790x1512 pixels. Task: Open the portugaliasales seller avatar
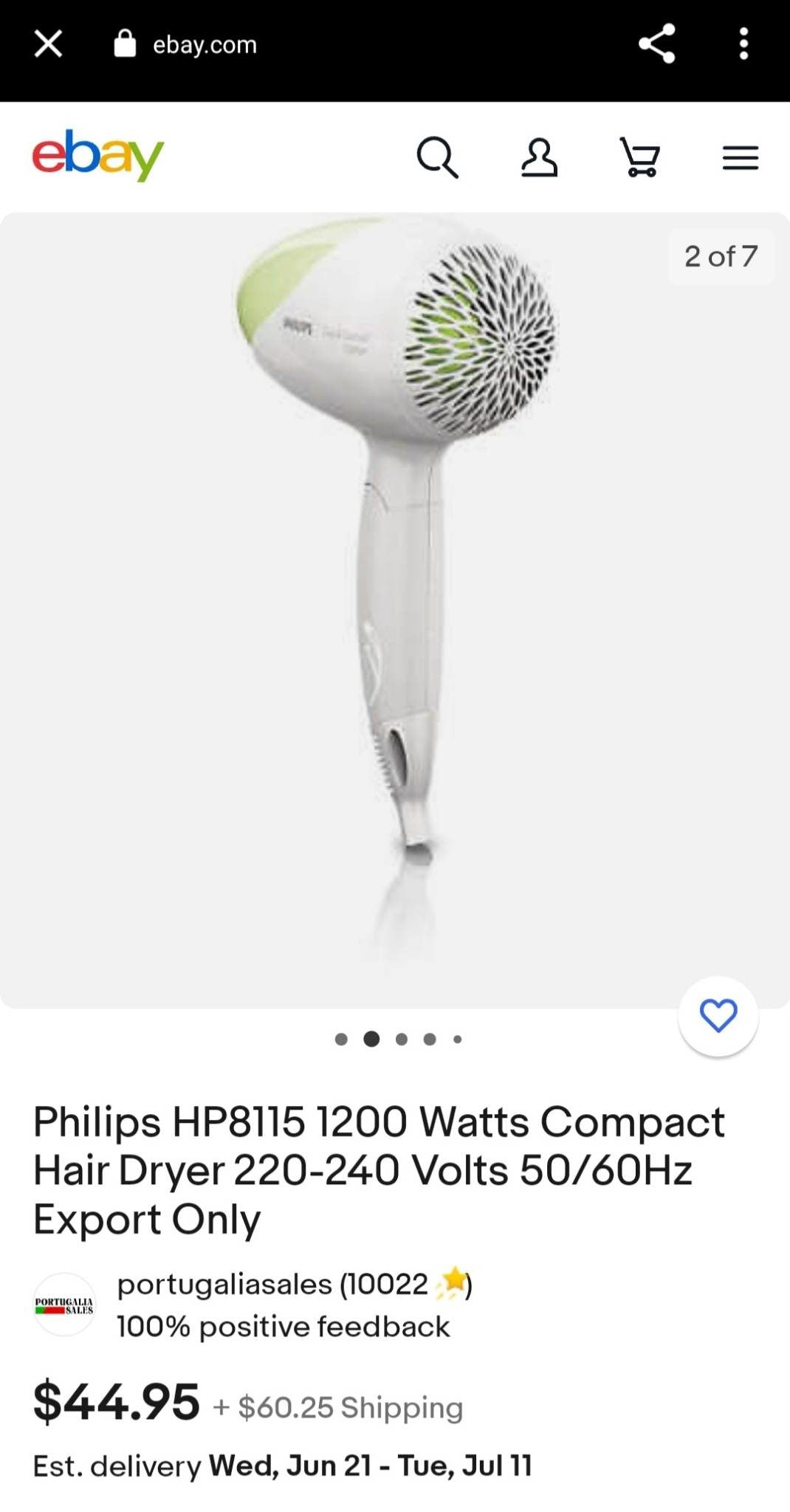pyautogui.click(x=64, y=1305)
